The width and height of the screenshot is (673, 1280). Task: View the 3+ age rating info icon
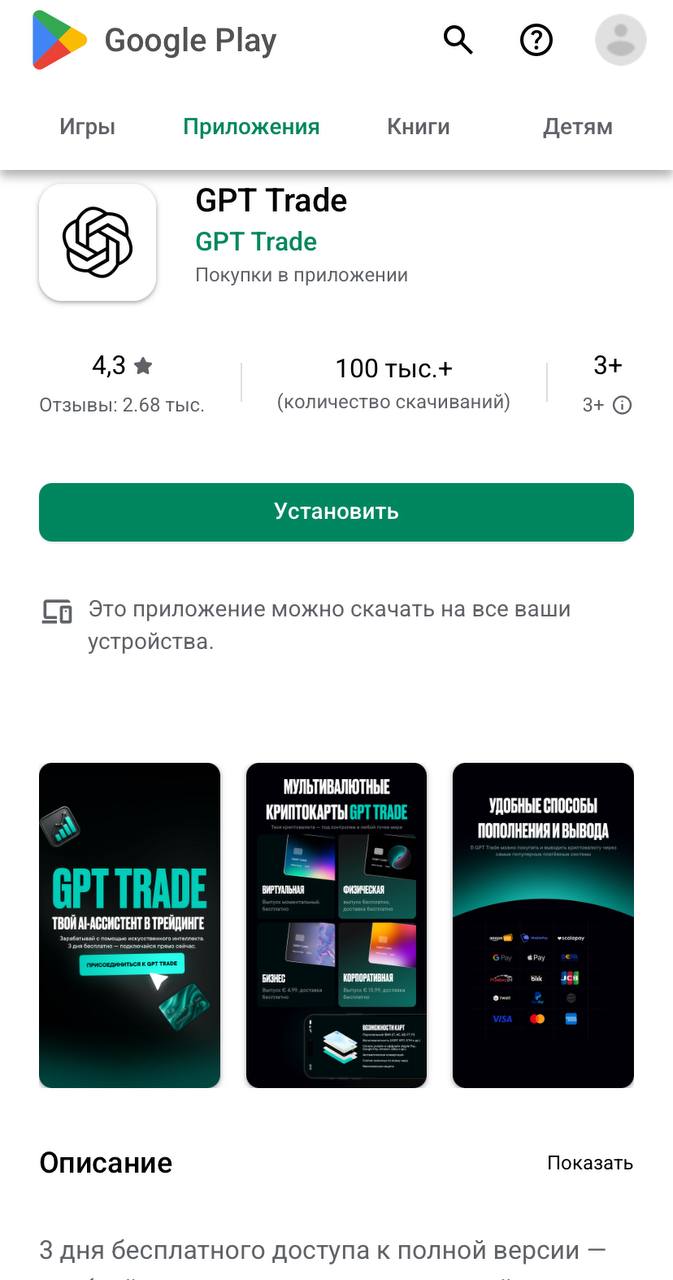(622, 405)
